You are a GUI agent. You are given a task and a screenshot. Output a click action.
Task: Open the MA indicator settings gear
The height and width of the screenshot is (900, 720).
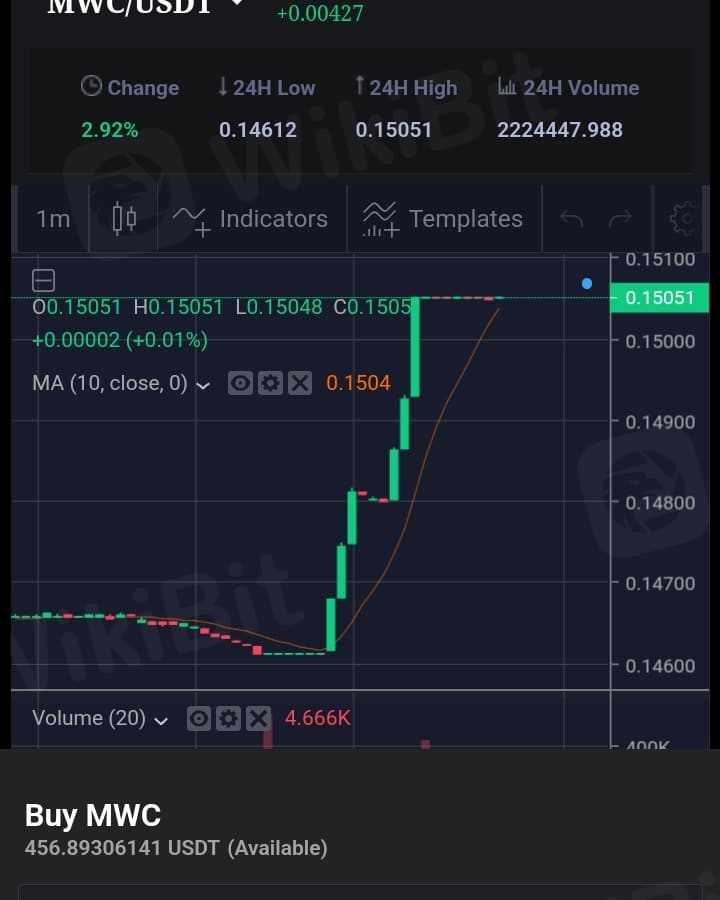270,383
